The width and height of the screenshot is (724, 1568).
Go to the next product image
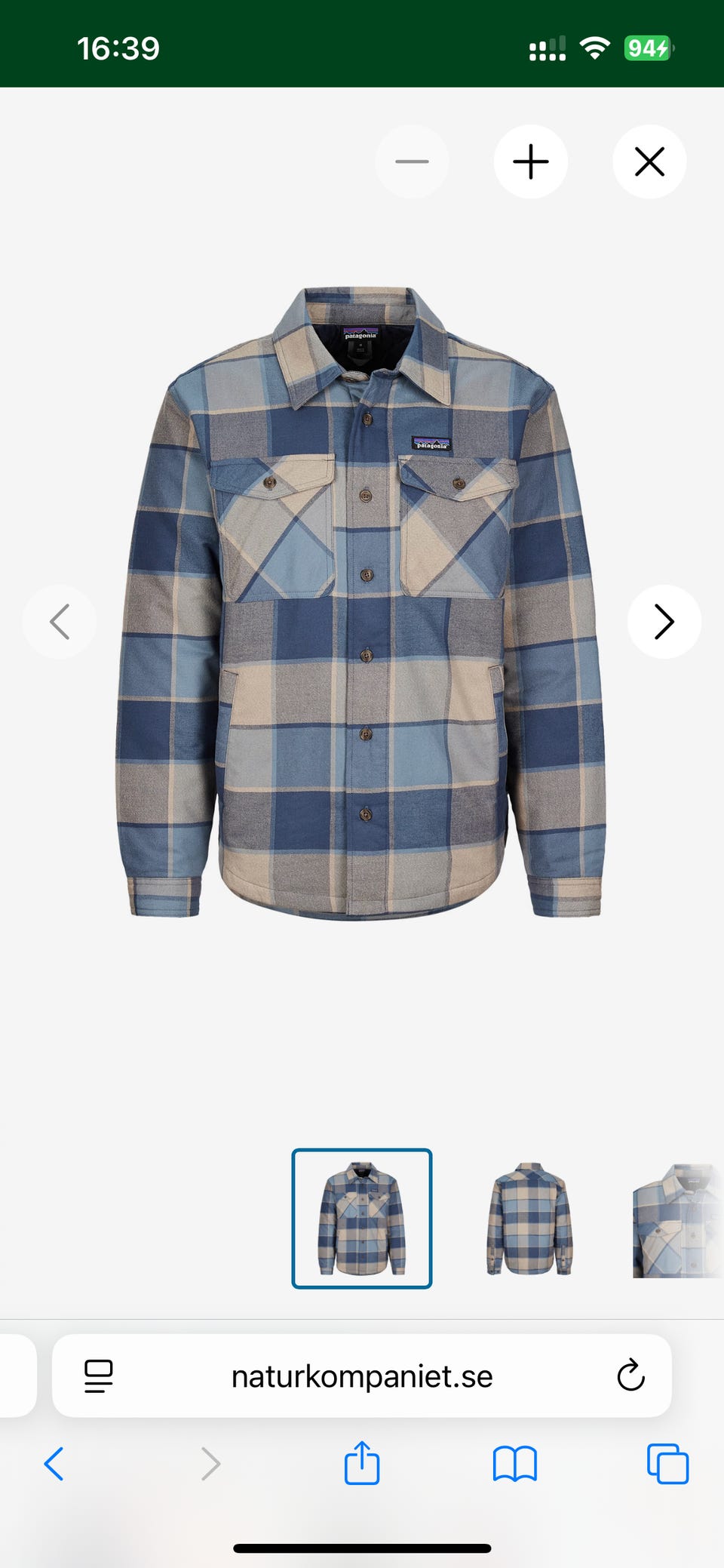tap(664, 622)
